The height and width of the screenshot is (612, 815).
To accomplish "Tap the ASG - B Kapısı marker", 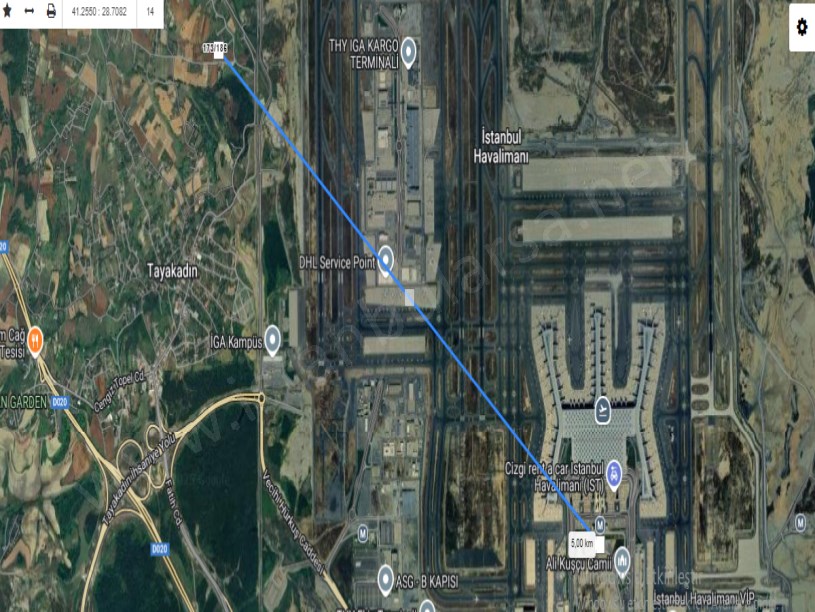I will coord(386,576).
